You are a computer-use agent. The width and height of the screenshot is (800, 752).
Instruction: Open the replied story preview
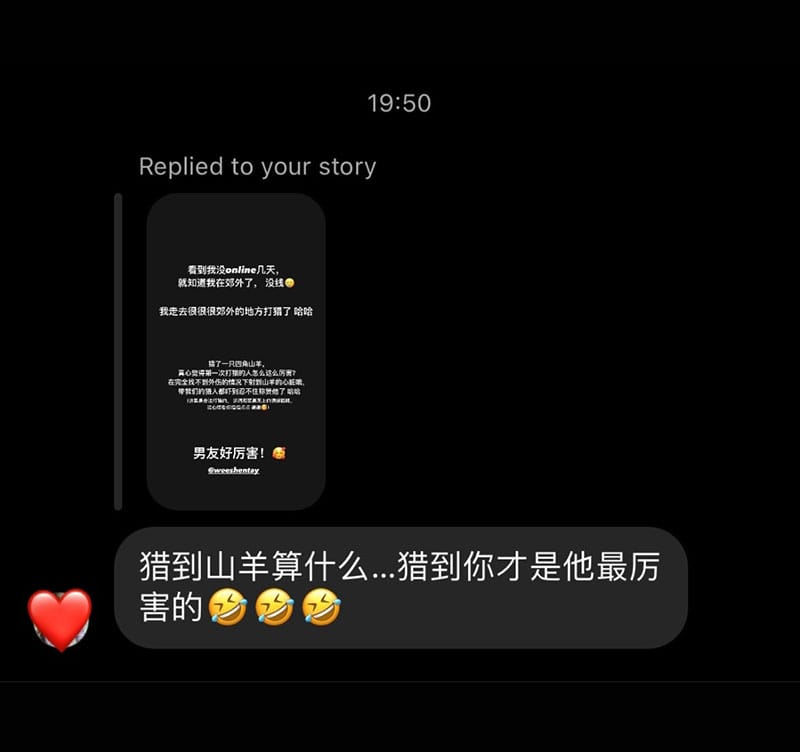[236, 352]
